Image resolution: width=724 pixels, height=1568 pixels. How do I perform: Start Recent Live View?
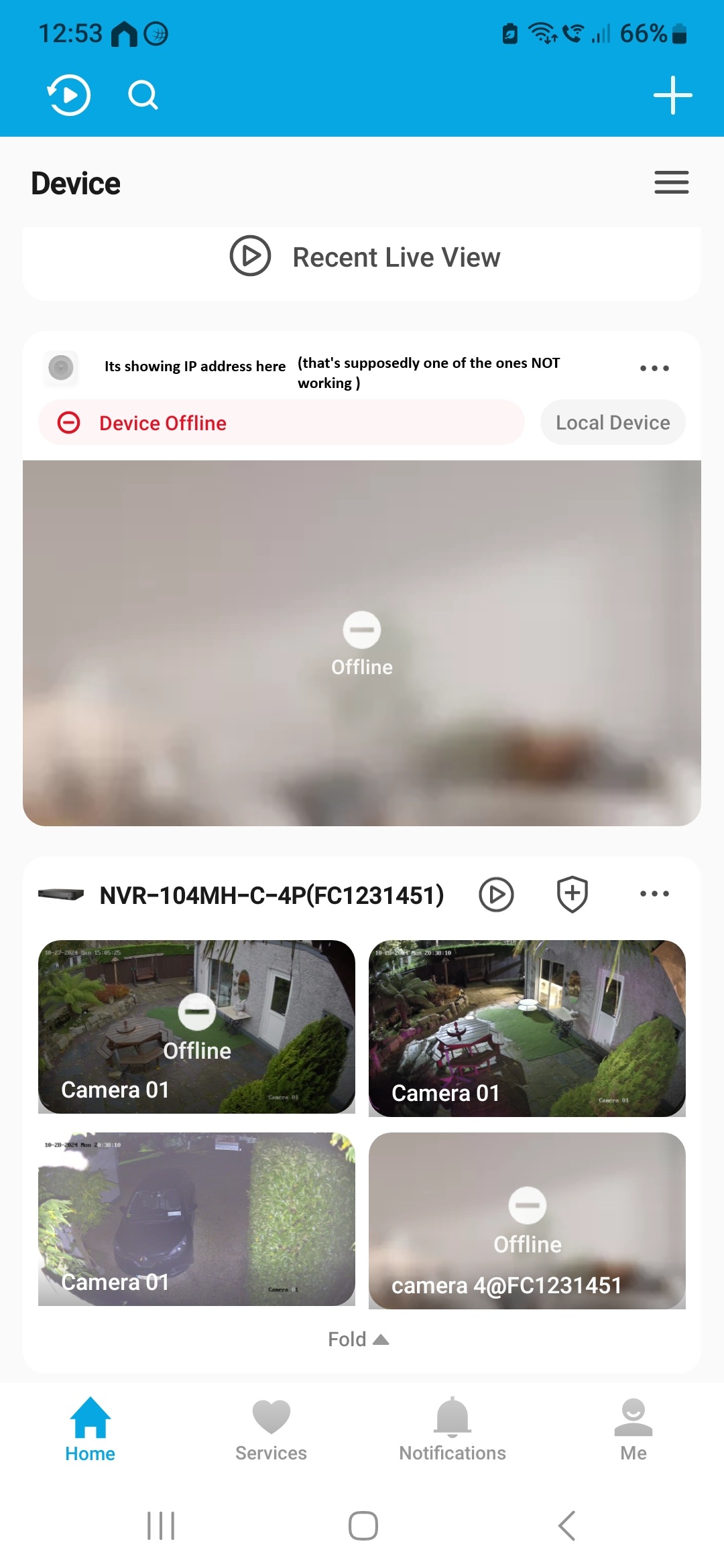[x=365, y=257]
